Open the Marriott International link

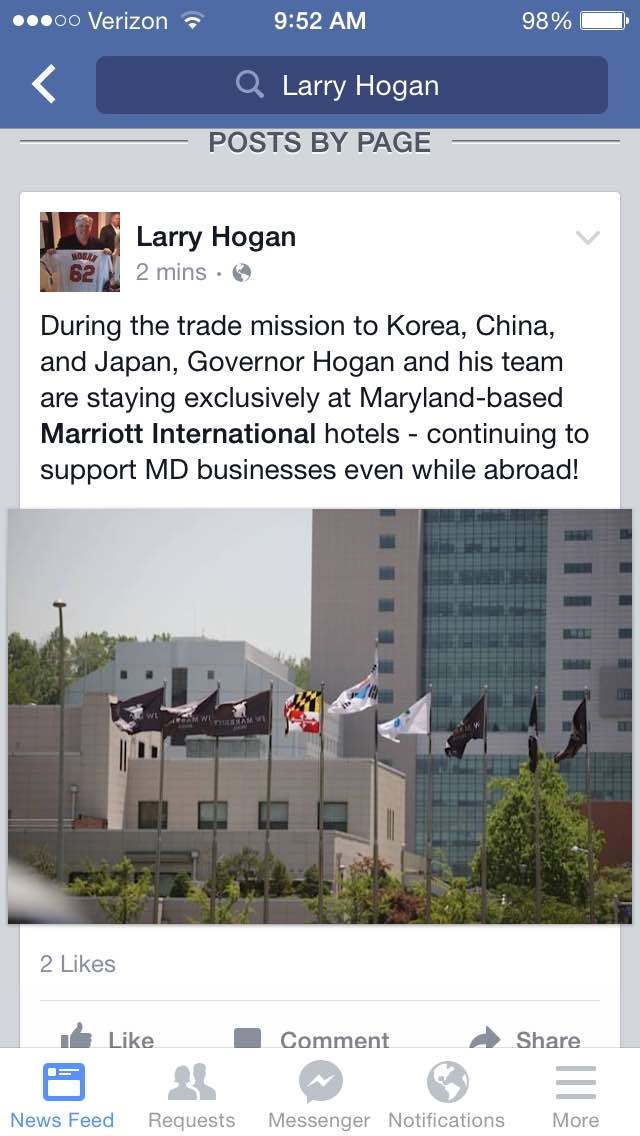click(178, 434)
